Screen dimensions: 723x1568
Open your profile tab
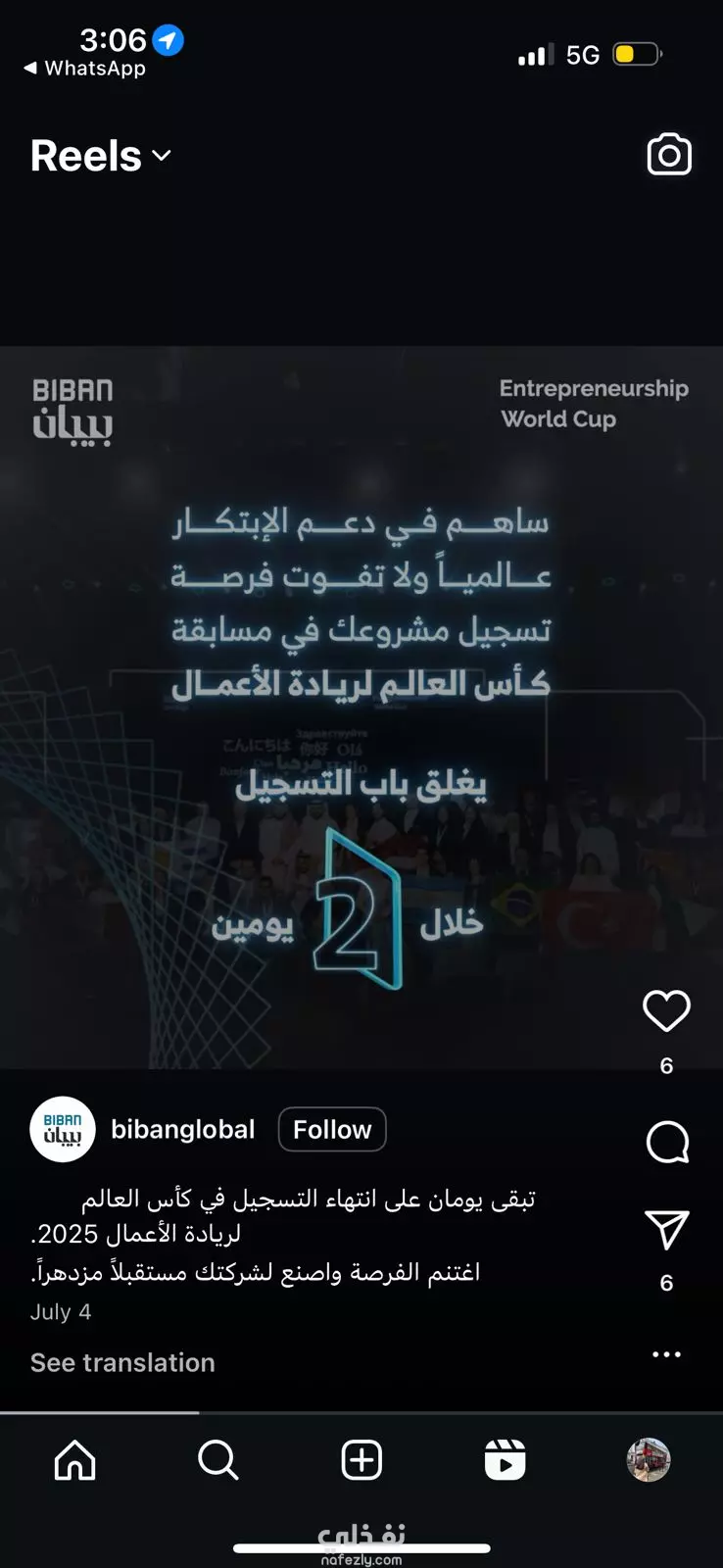[x=649, y=1460]
